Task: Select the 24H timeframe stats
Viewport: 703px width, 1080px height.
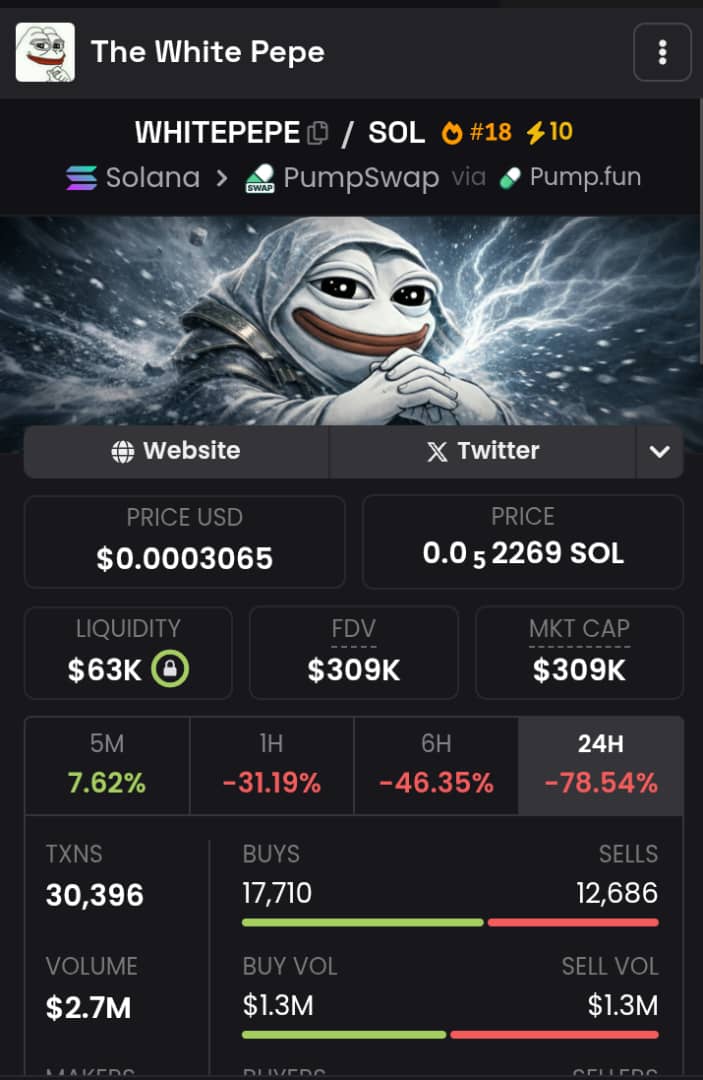Action: pyautogui.click(x=600, y=765)
